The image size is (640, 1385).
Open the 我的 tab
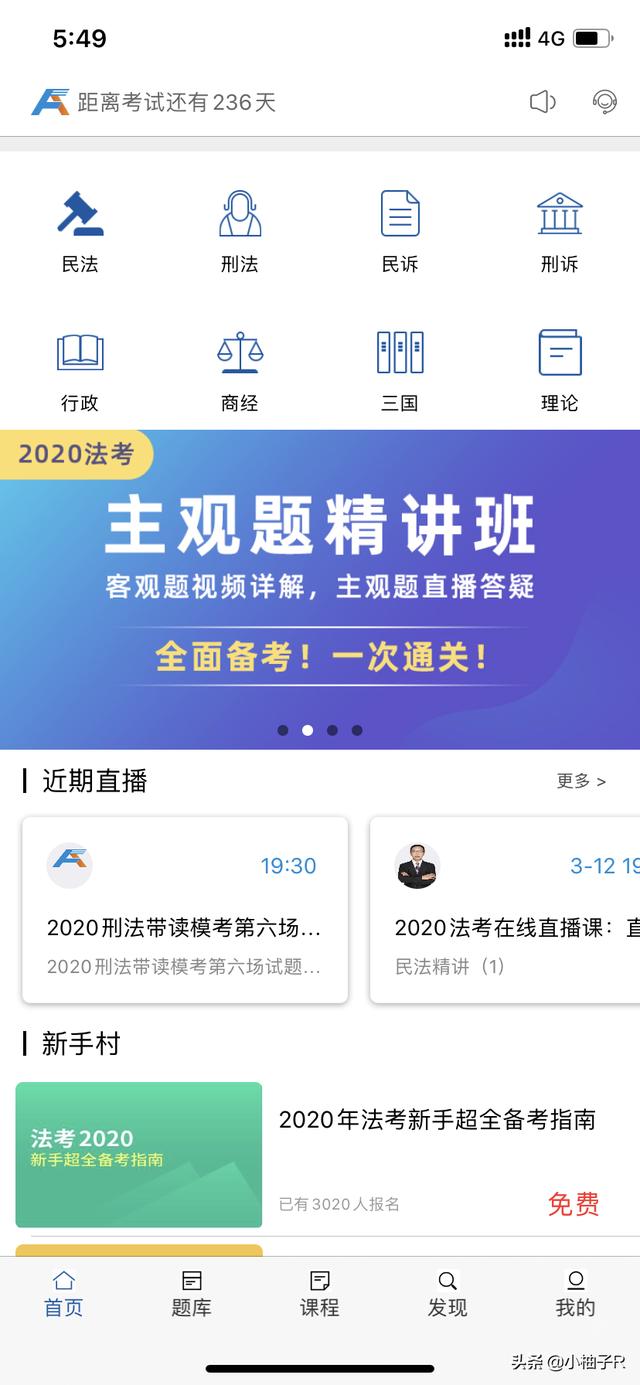(575, 1294)
